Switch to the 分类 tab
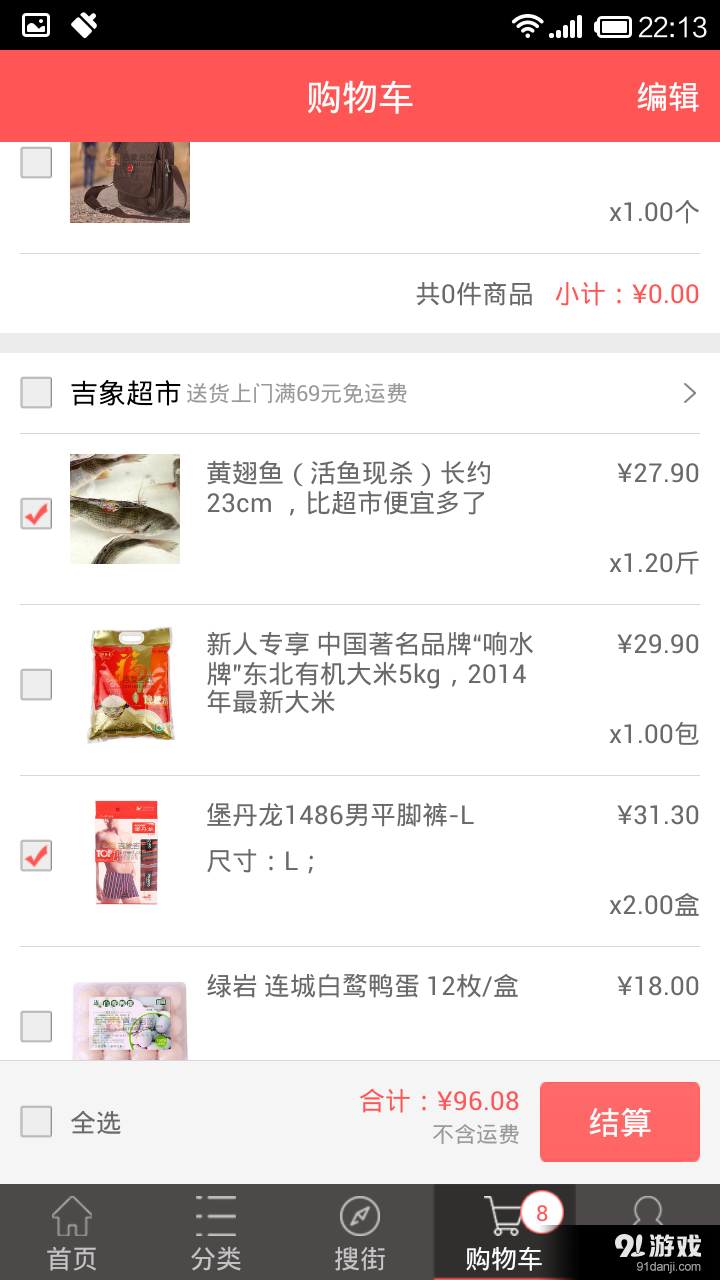The width and height of the screenshot is (720, 1280). pos(216,1231)
